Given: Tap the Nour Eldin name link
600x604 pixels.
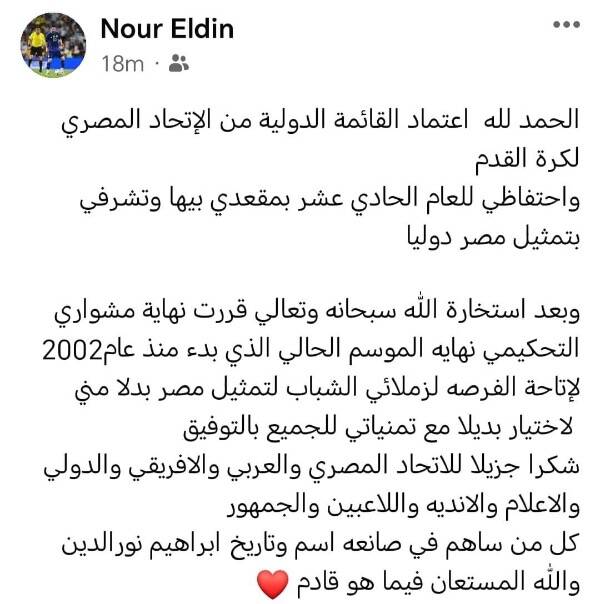Looking at the screenshot, I should coord(166,28).
